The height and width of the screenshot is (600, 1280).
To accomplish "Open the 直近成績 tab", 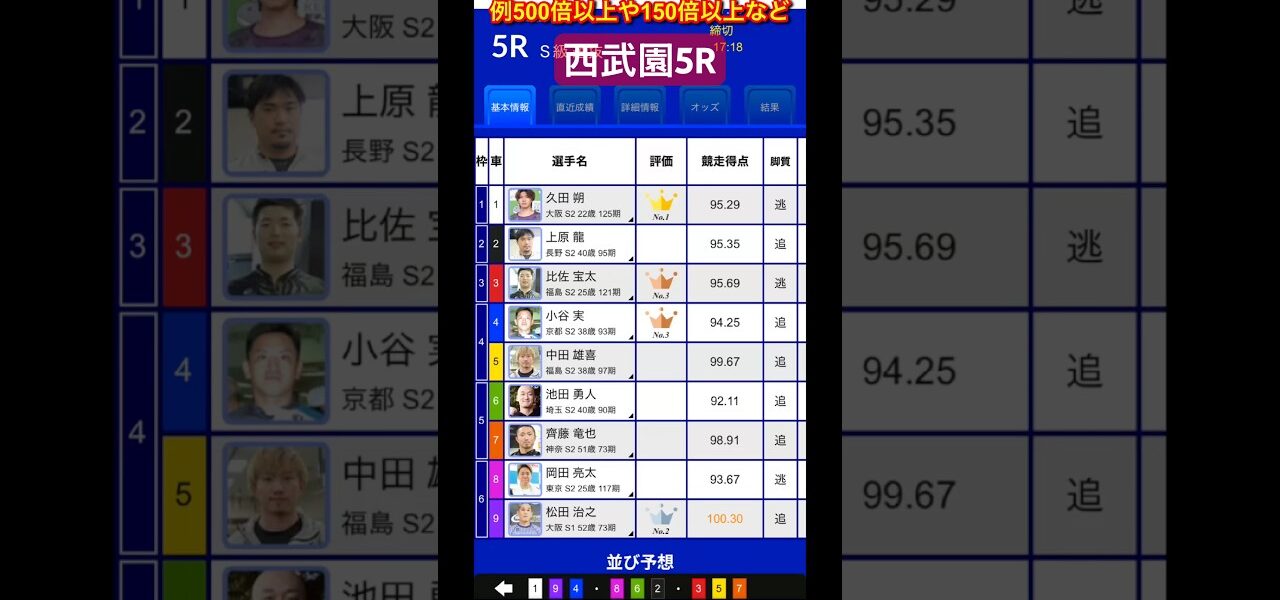I will tap(575, 106).
